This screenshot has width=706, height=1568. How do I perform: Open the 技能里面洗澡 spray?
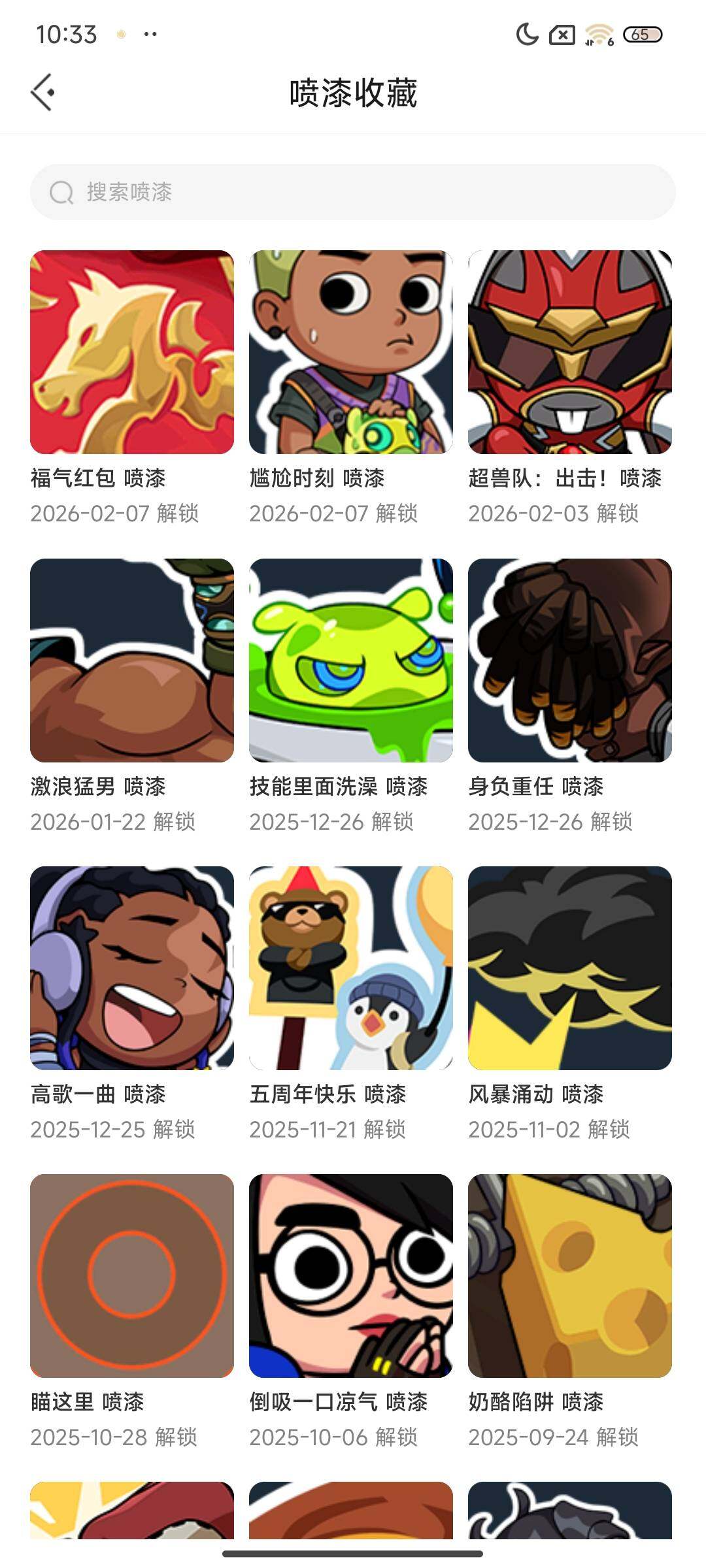coord(351,661)
